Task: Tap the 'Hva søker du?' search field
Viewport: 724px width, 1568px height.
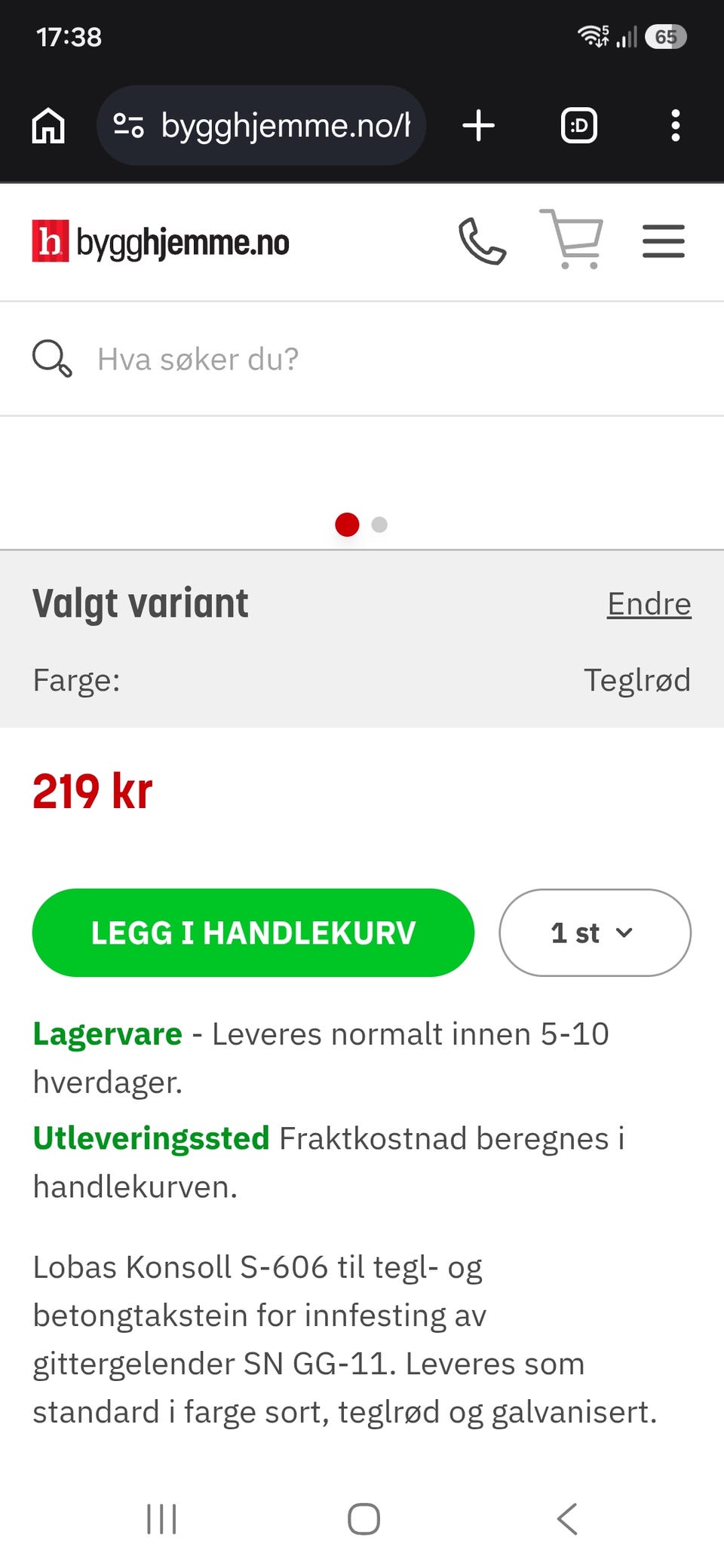Action: point(362,359)
